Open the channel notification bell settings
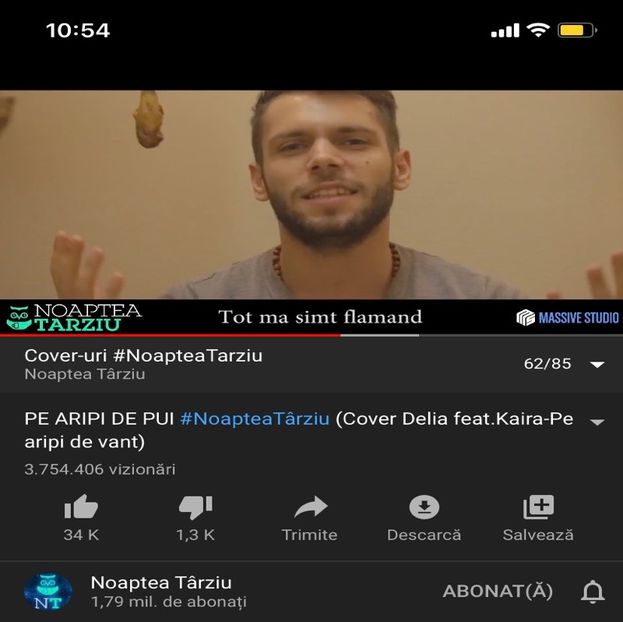This screenshot has width=623, height=622. 593,591
